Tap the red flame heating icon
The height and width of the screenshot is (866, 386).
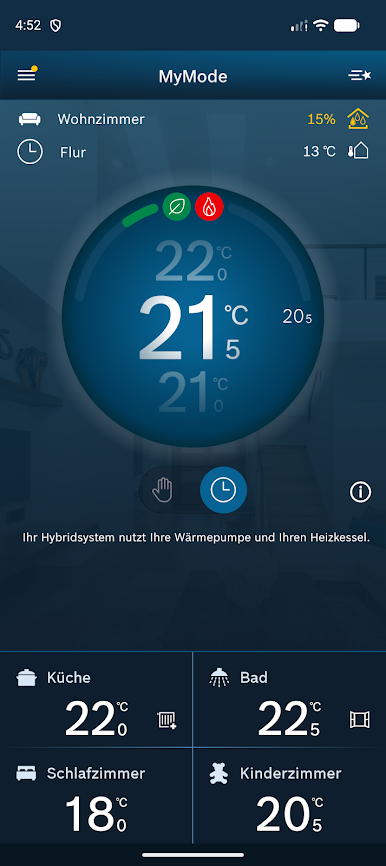[x=209, y=207]
